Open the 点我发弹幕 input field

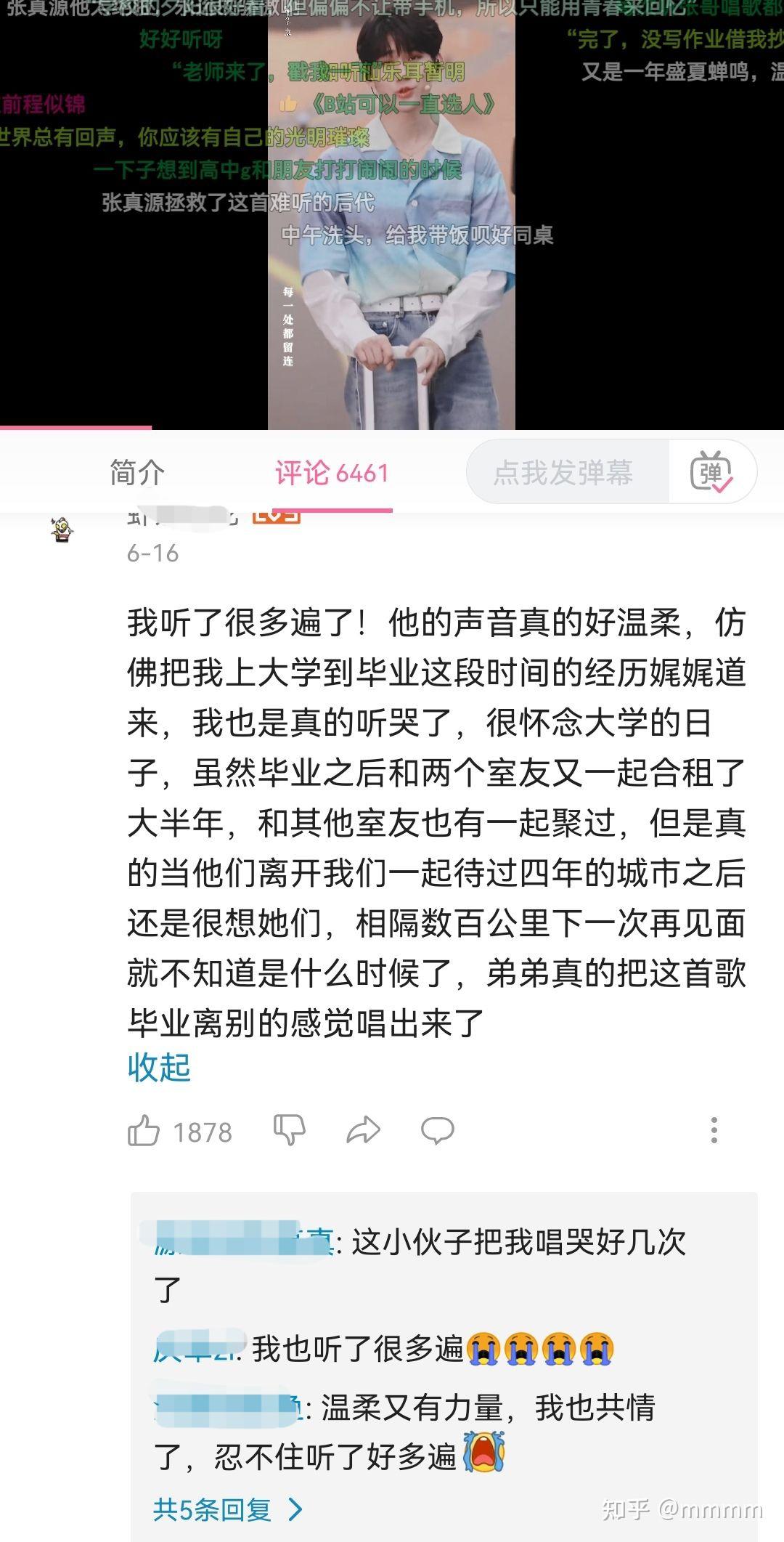click(x=564, y=473)
